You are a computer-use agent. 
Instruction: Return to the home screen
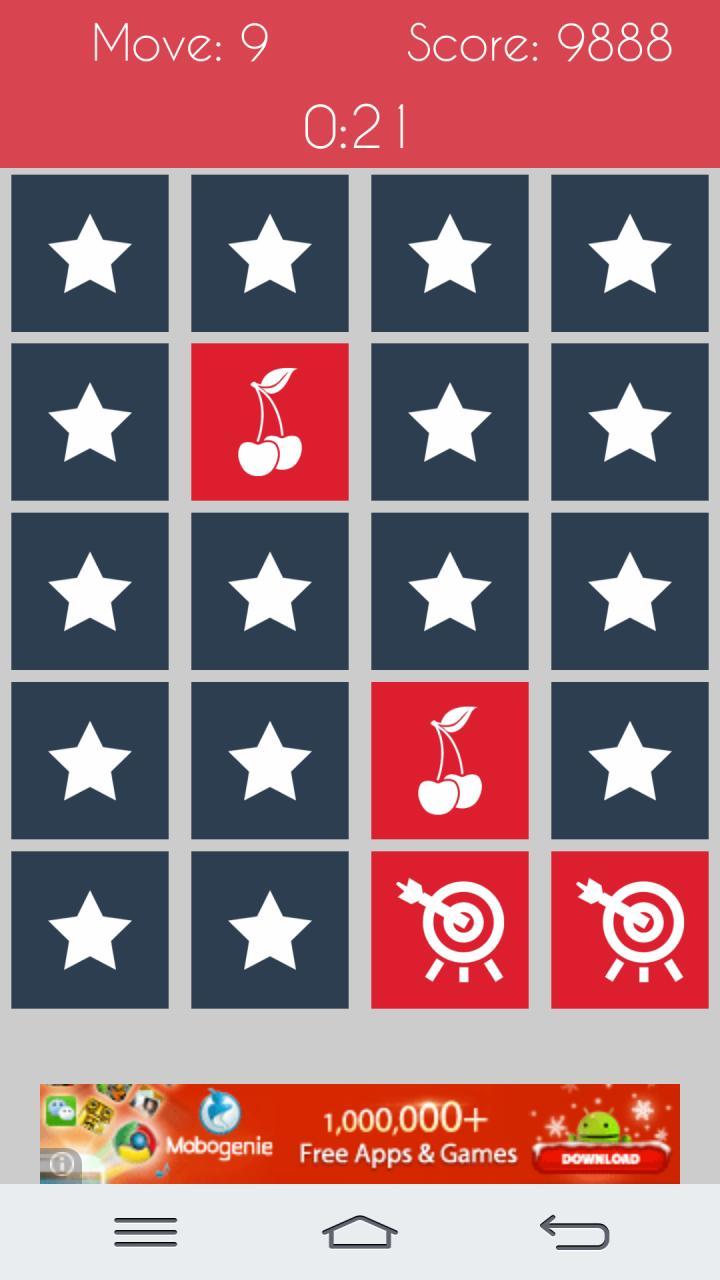pos(360,1231)
